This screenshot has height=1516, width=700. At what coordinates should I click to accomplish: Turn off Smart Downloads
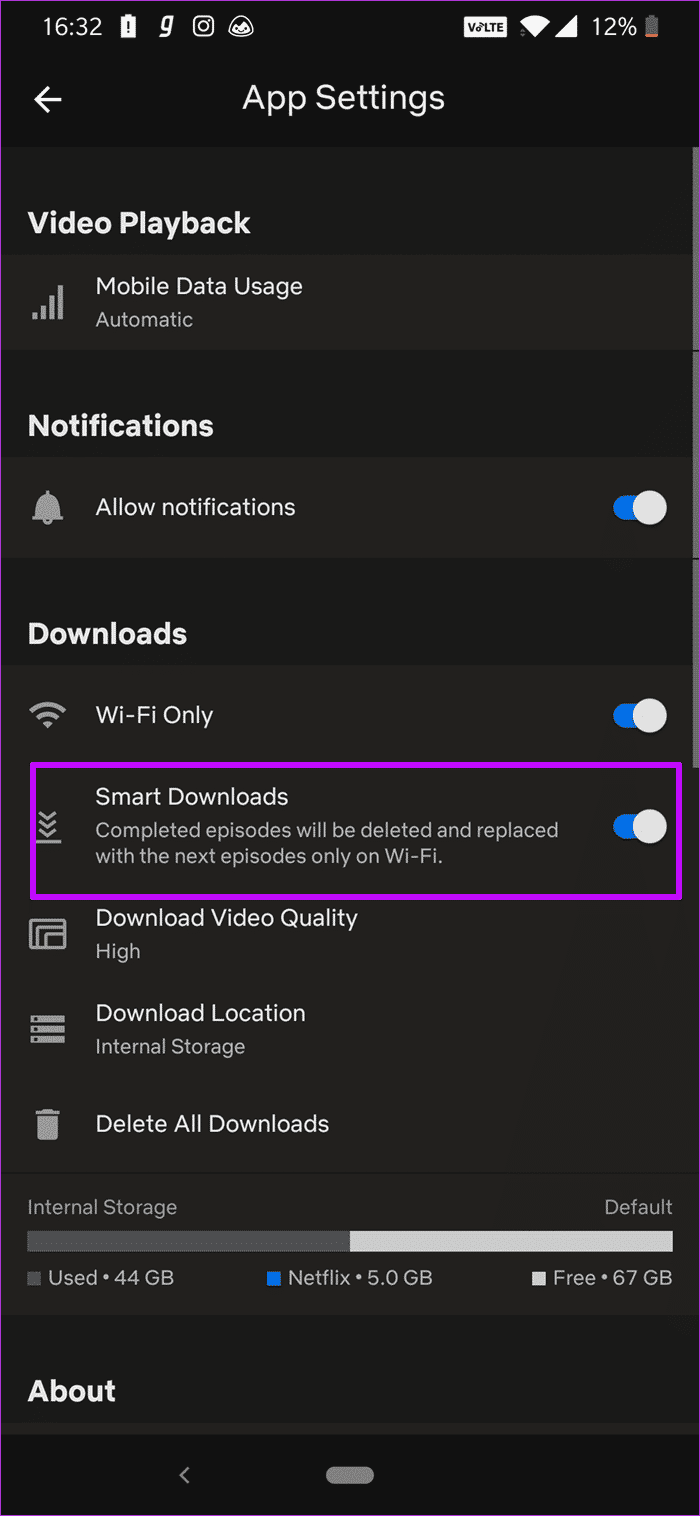[x=639, y=826]
